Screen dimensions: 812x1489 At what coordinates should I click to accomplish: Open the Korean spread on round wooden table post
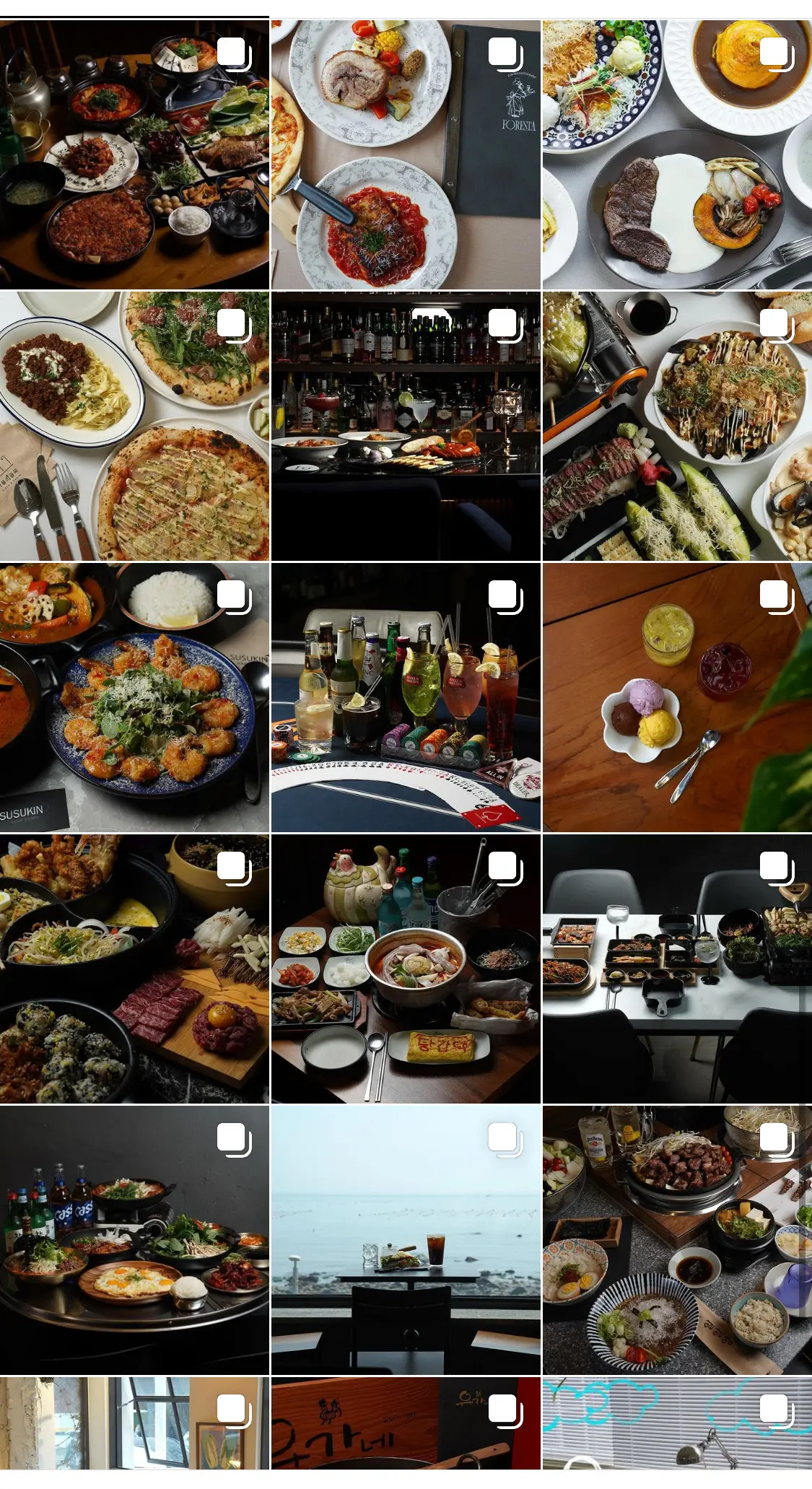pos(134,154)
